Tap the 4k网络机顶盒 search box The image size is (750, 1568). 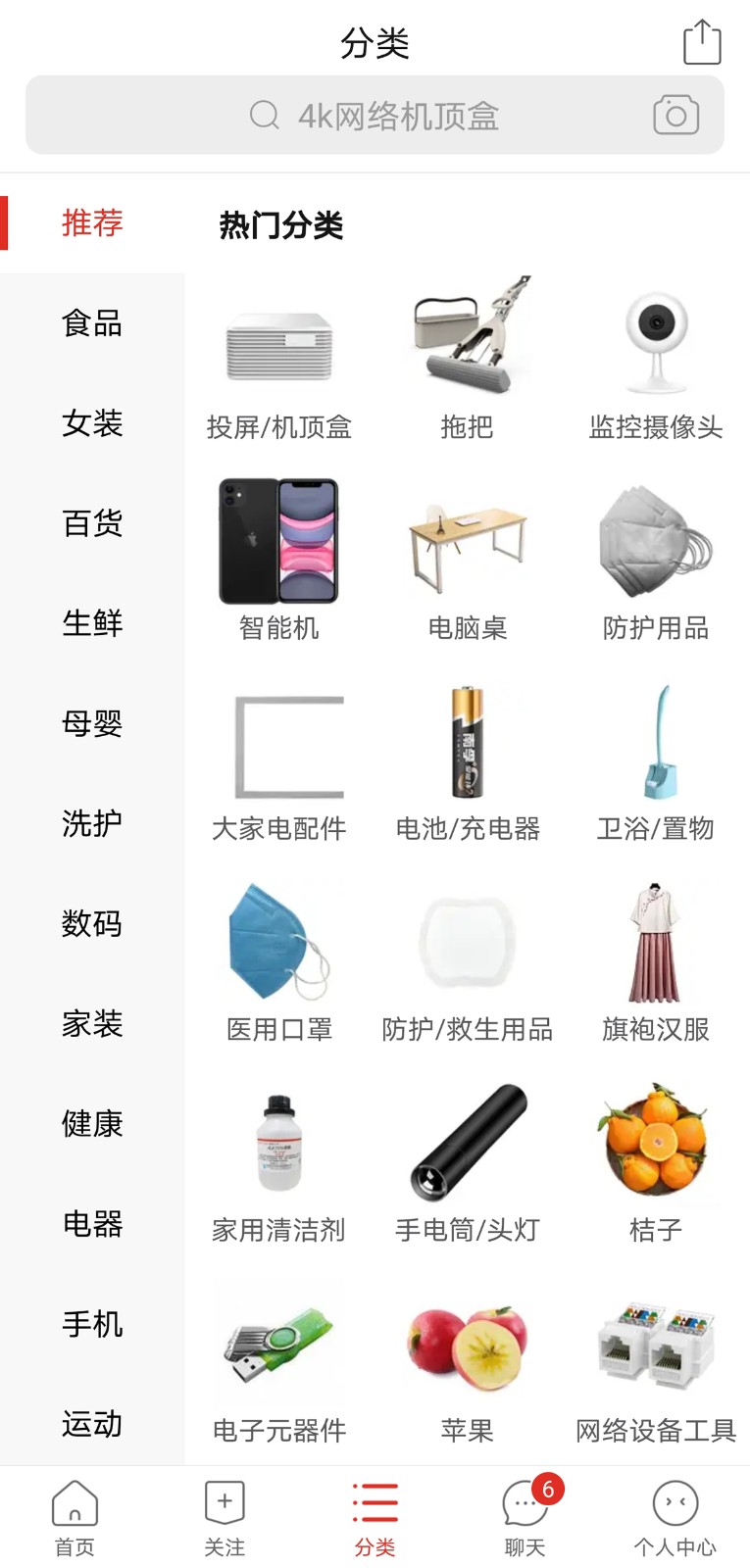[x=375, y=115]
